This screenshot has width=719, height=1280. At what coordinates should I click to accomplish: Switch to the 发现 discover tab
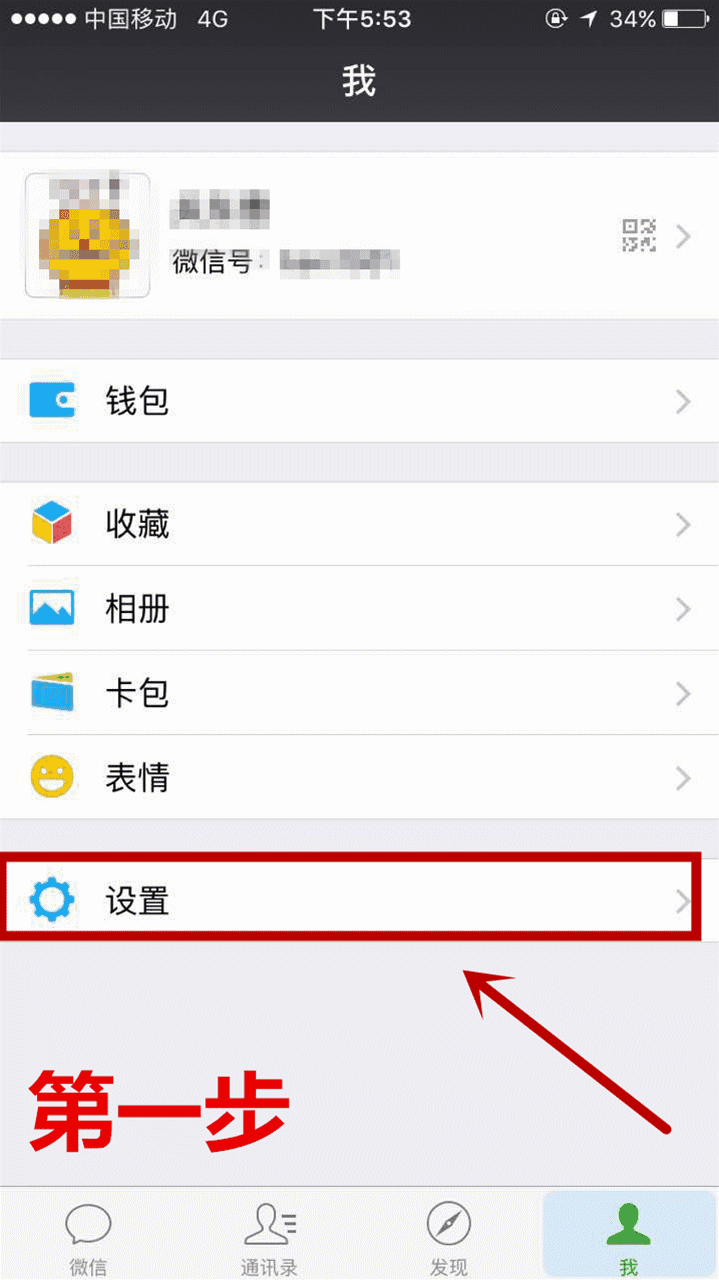coord(448,1237)
